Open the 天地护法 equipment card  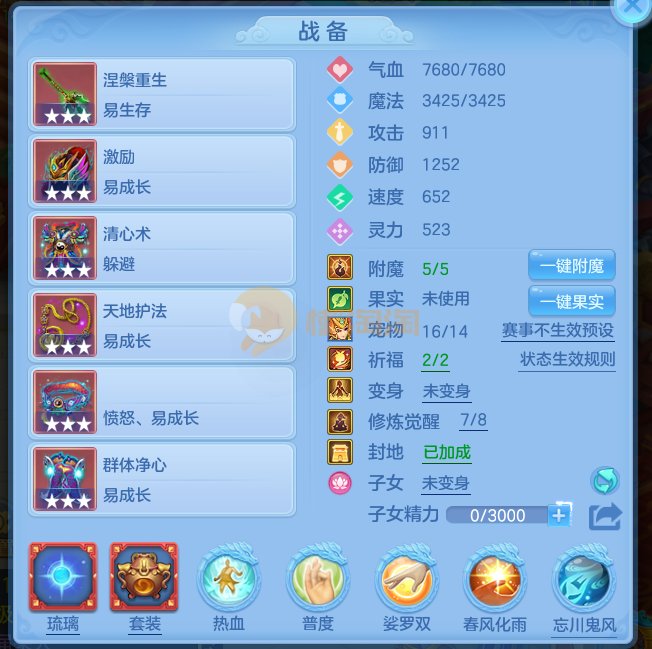(164, 325)
